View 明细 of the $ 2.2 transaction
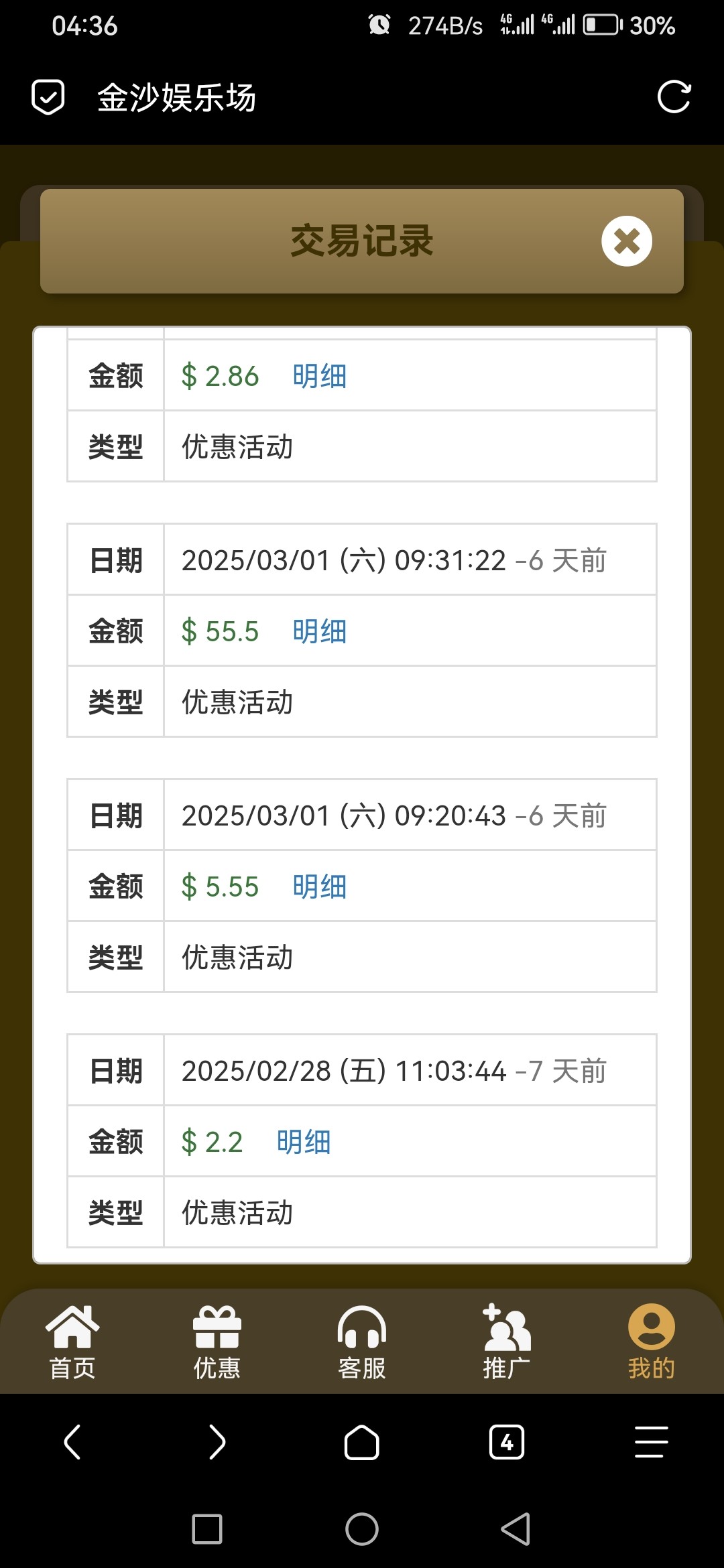724x1568 pixels. (x=304, y=1142)
